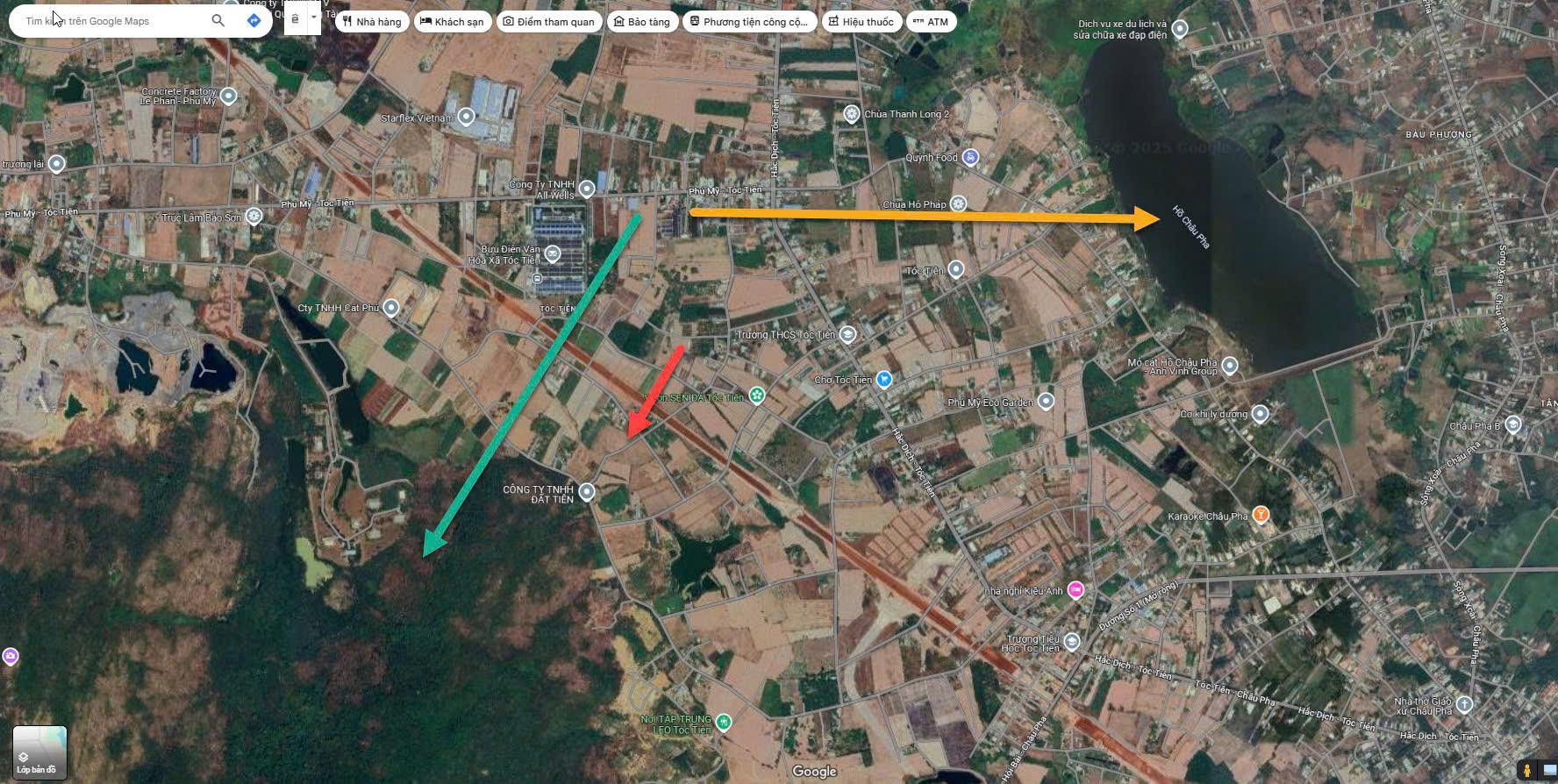Open CÔNG TY TNHH ĐẤT TIÊN marker
Viewport: 1558px width, 784px height.
coord(587,492)
